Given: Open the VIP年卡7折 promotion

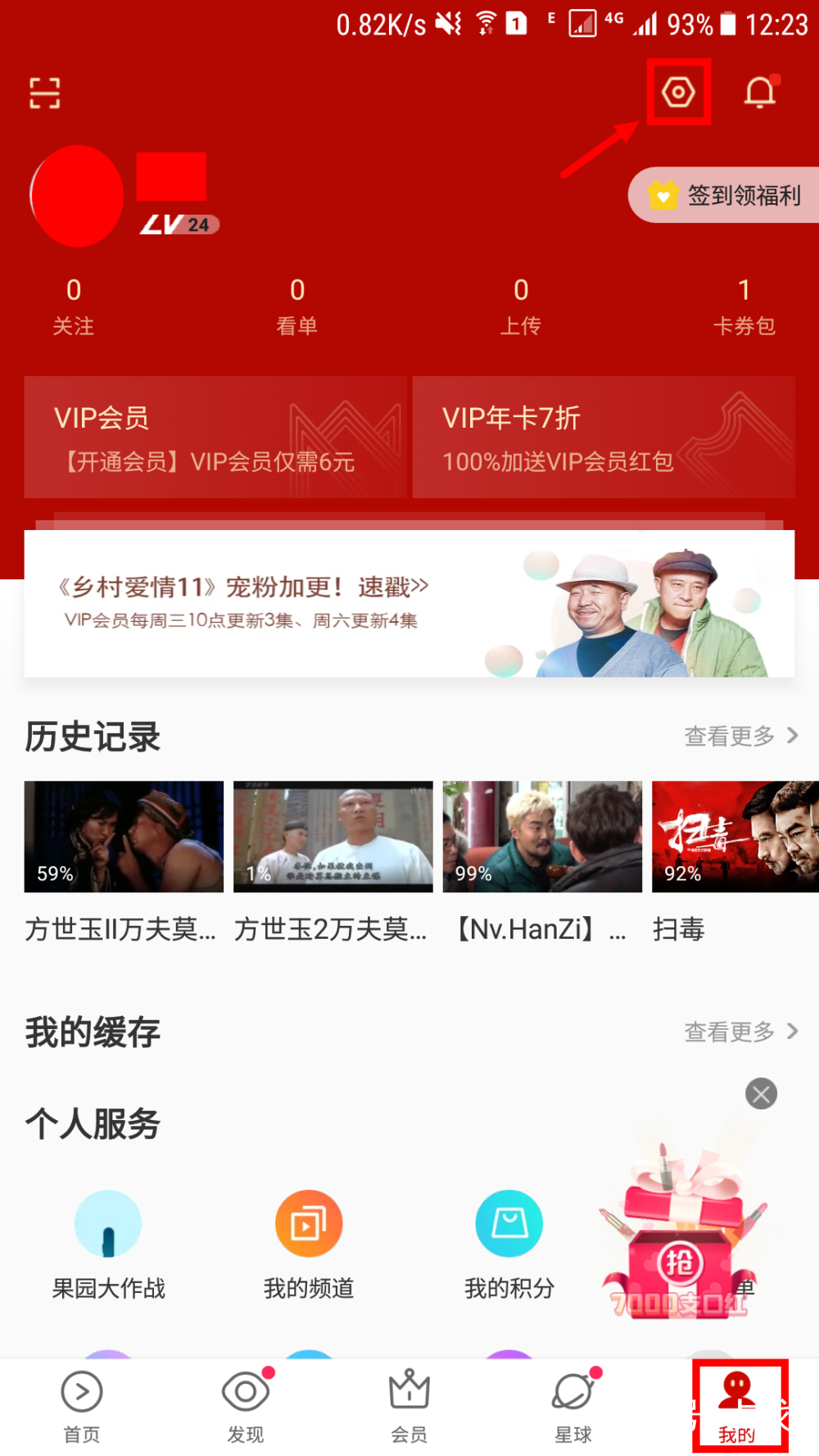Looking at the screenshot, I should (604, 437).
